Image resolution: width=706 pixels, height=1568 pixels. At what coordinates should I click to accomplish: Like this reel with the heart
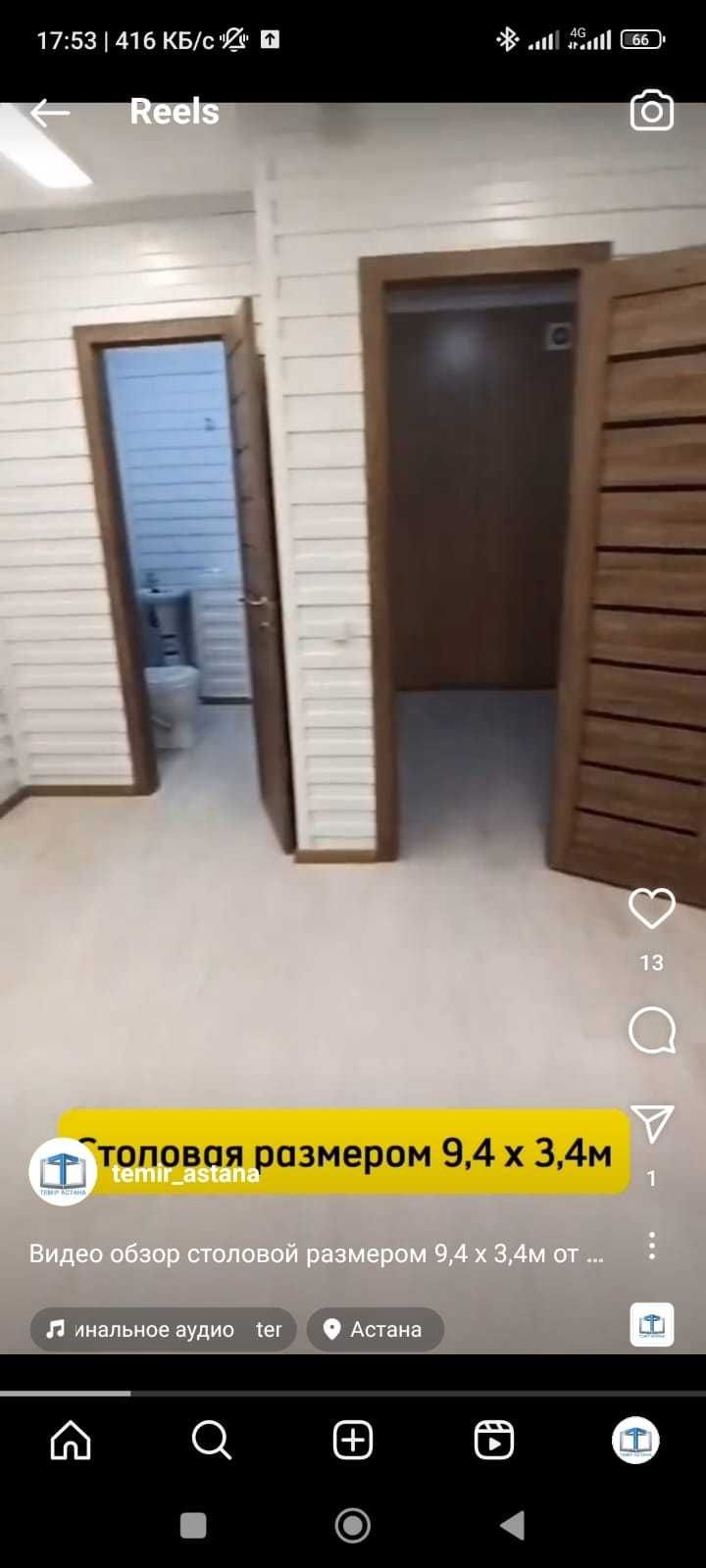(651, 909)
